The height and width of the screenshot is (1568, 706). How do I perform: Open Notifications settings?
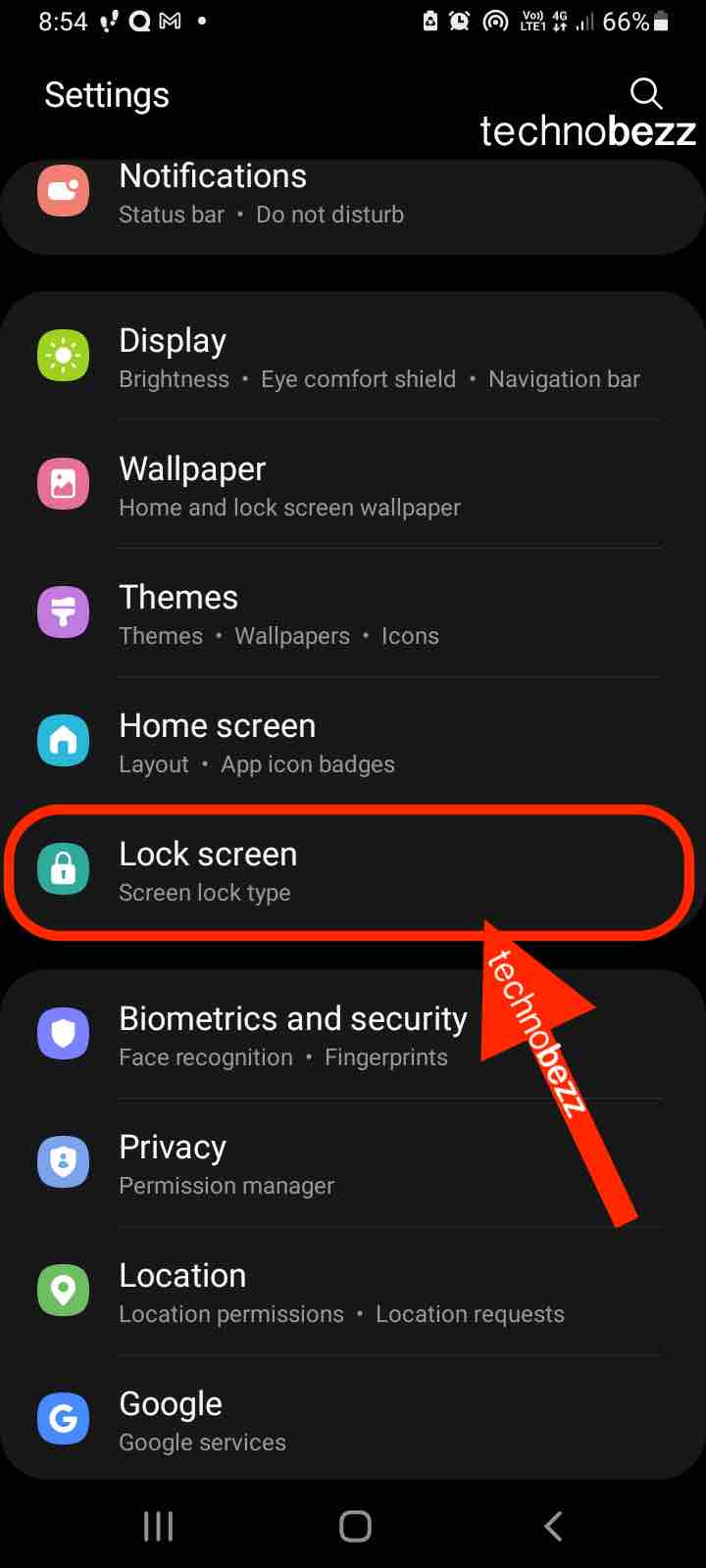click(353, 203)
